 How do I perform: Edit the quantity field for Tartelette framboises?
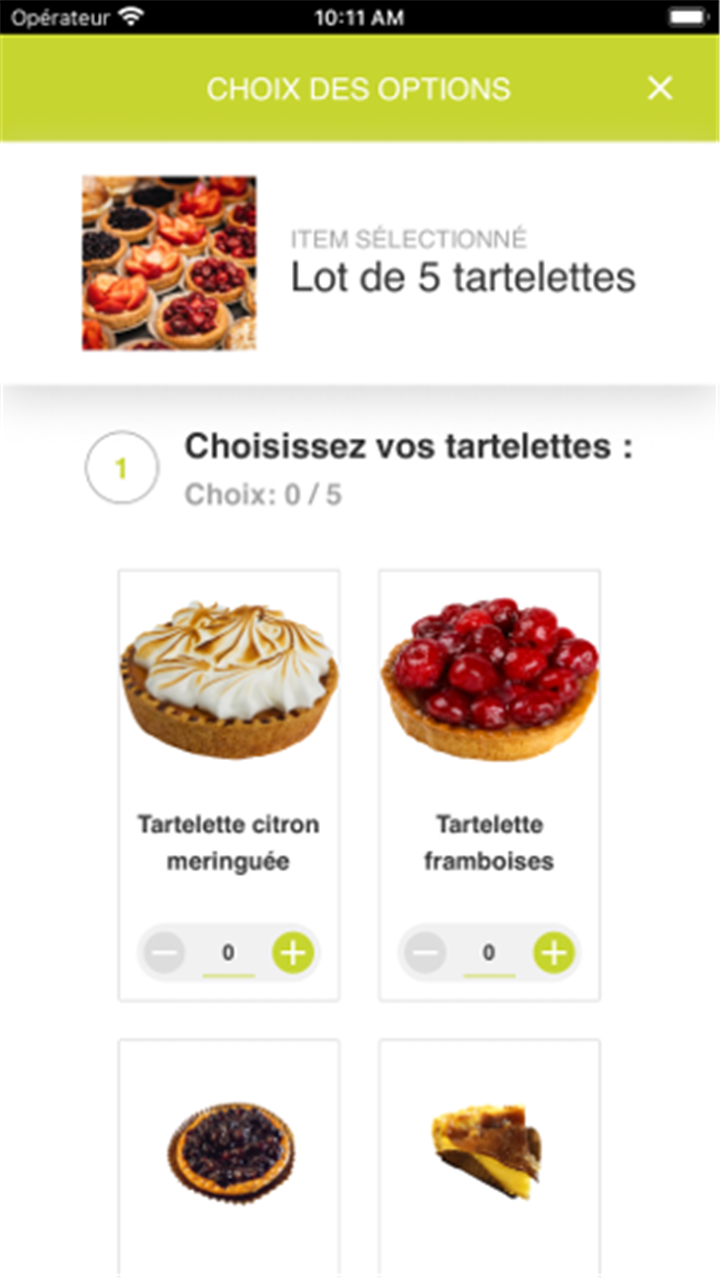click(x=489, y=953)
